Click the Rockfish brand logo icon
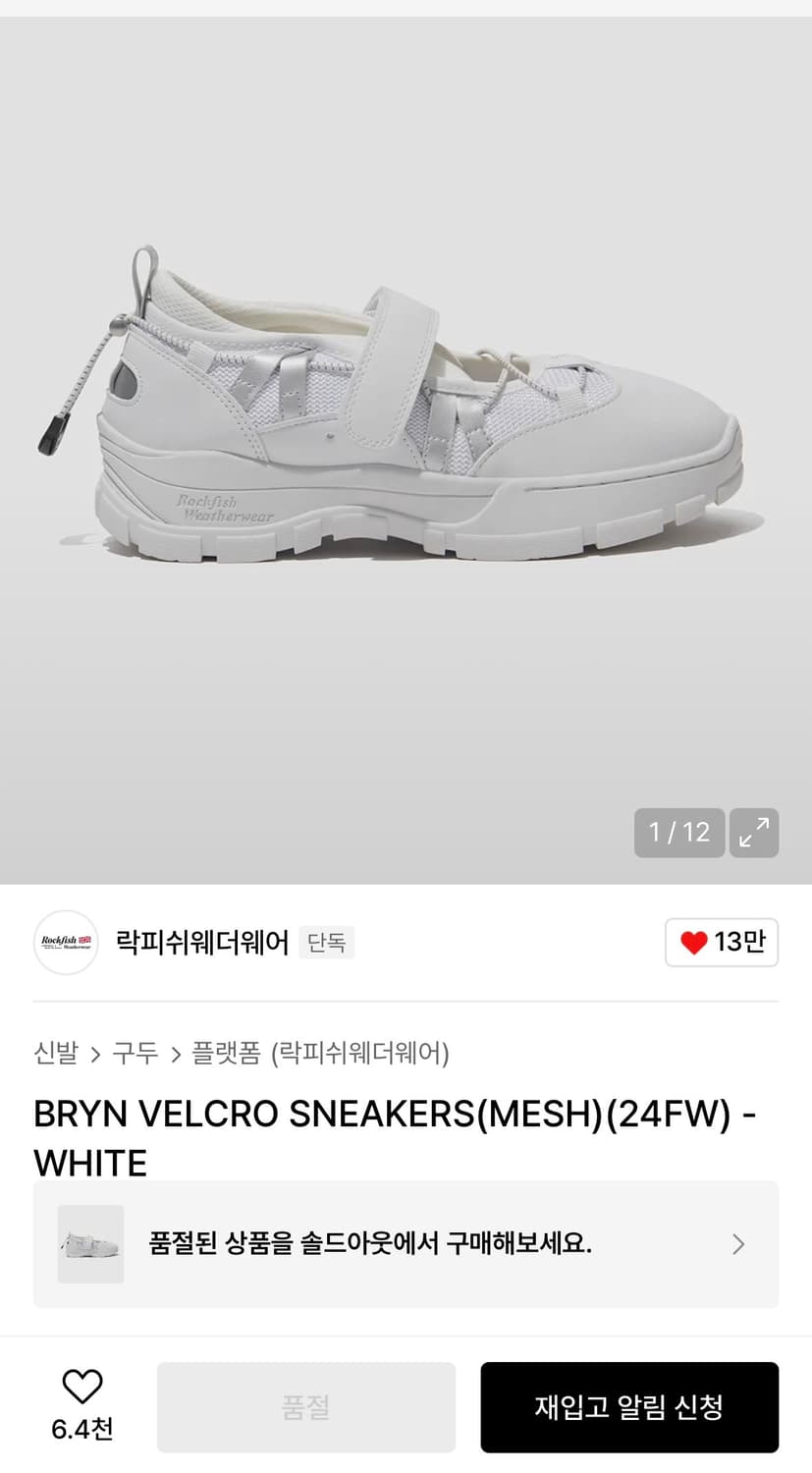Image resolution: width=812 pixels, height=1473 pixels. coord(65,942)
